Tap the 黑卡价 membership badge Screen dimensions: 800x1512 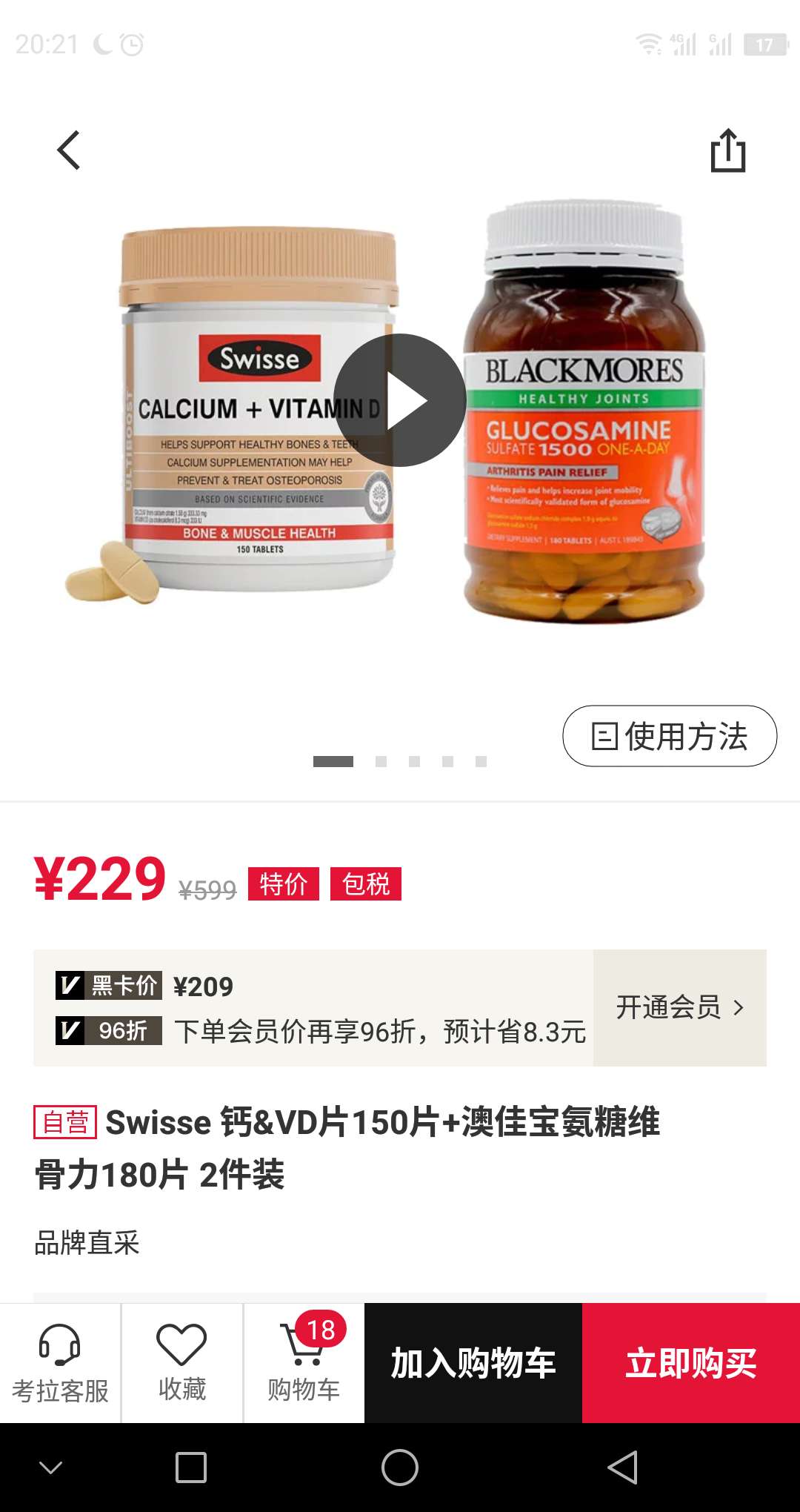(108, 988)
